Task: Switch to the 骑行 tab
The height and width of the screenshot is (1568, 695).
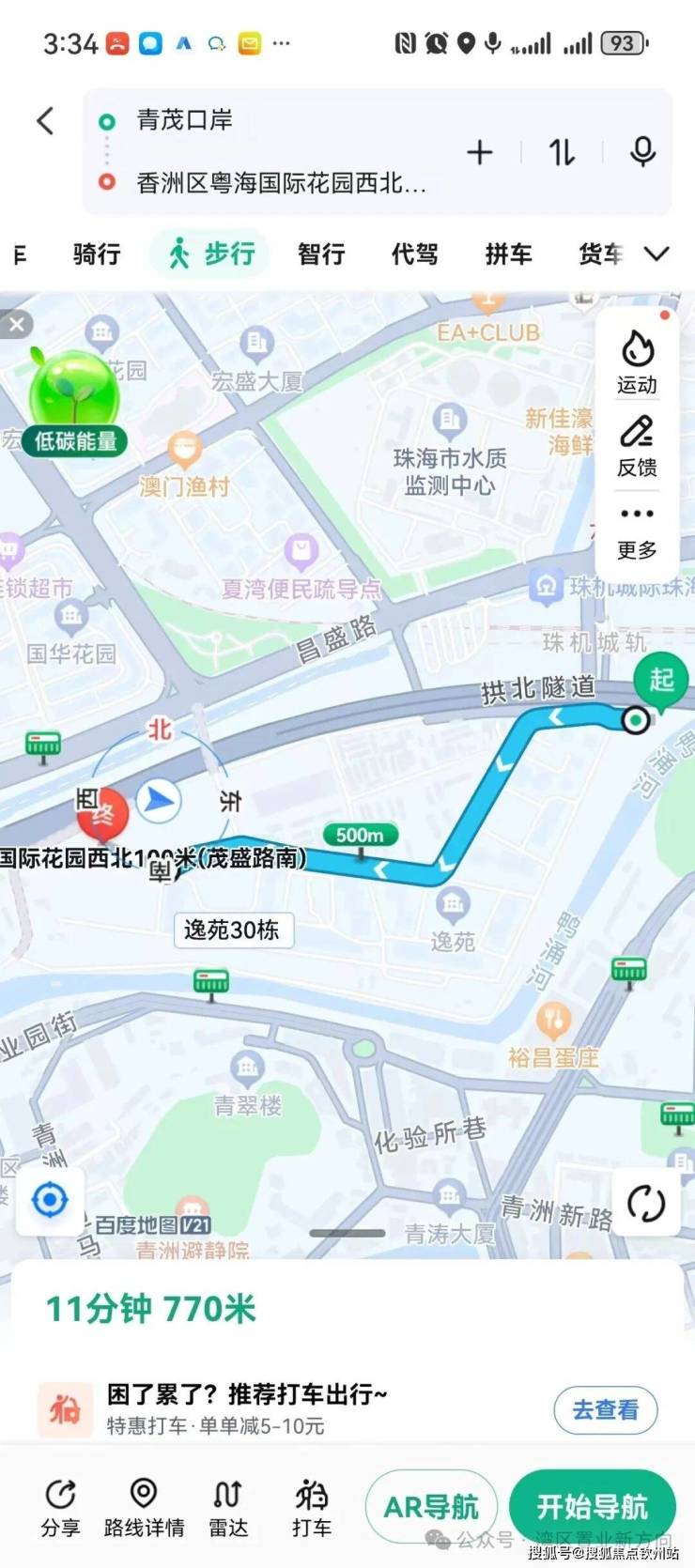Action: click(x=97, y=254)
